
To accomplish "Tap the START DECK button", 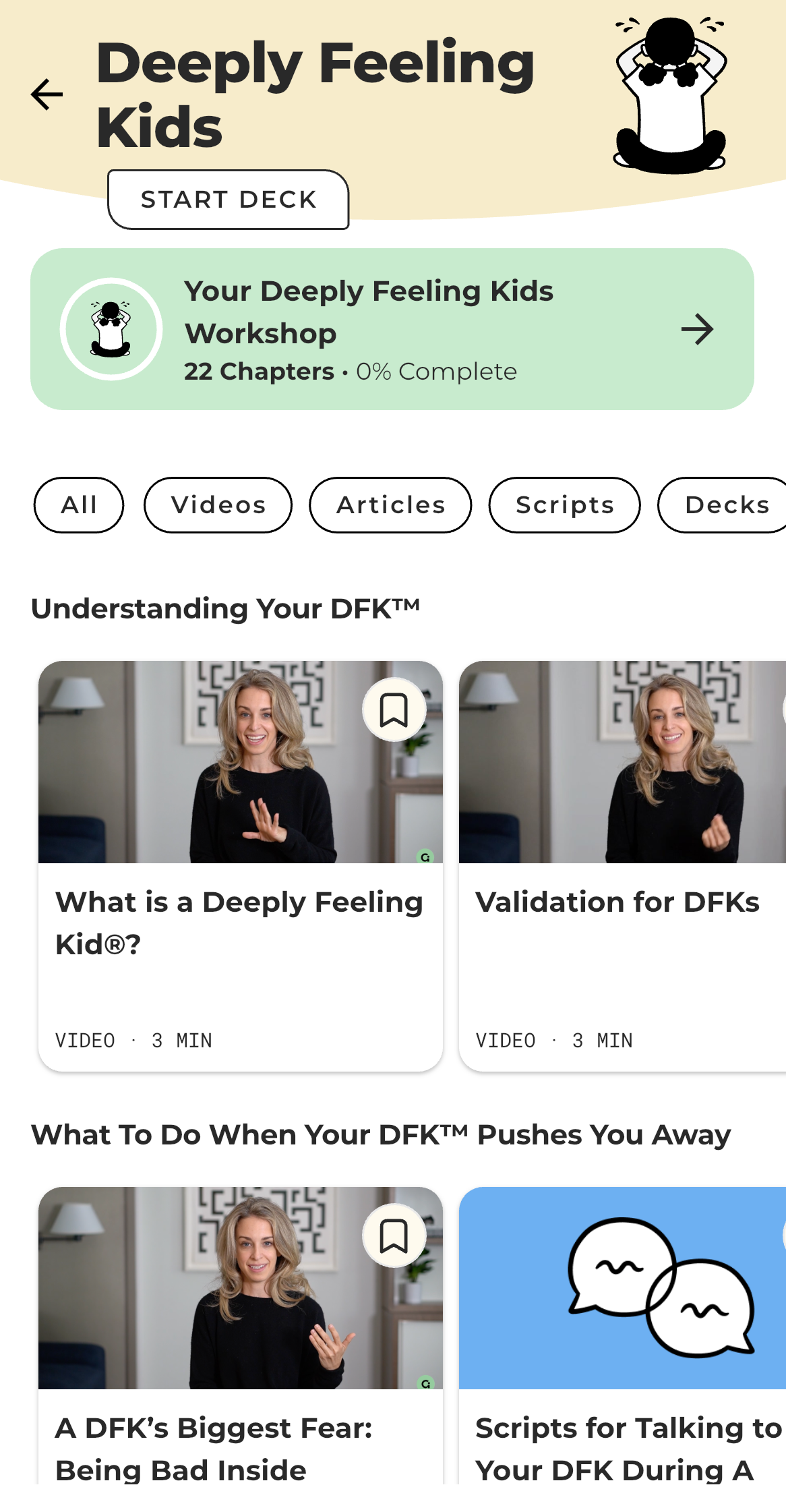I will (x=229, y=200).
